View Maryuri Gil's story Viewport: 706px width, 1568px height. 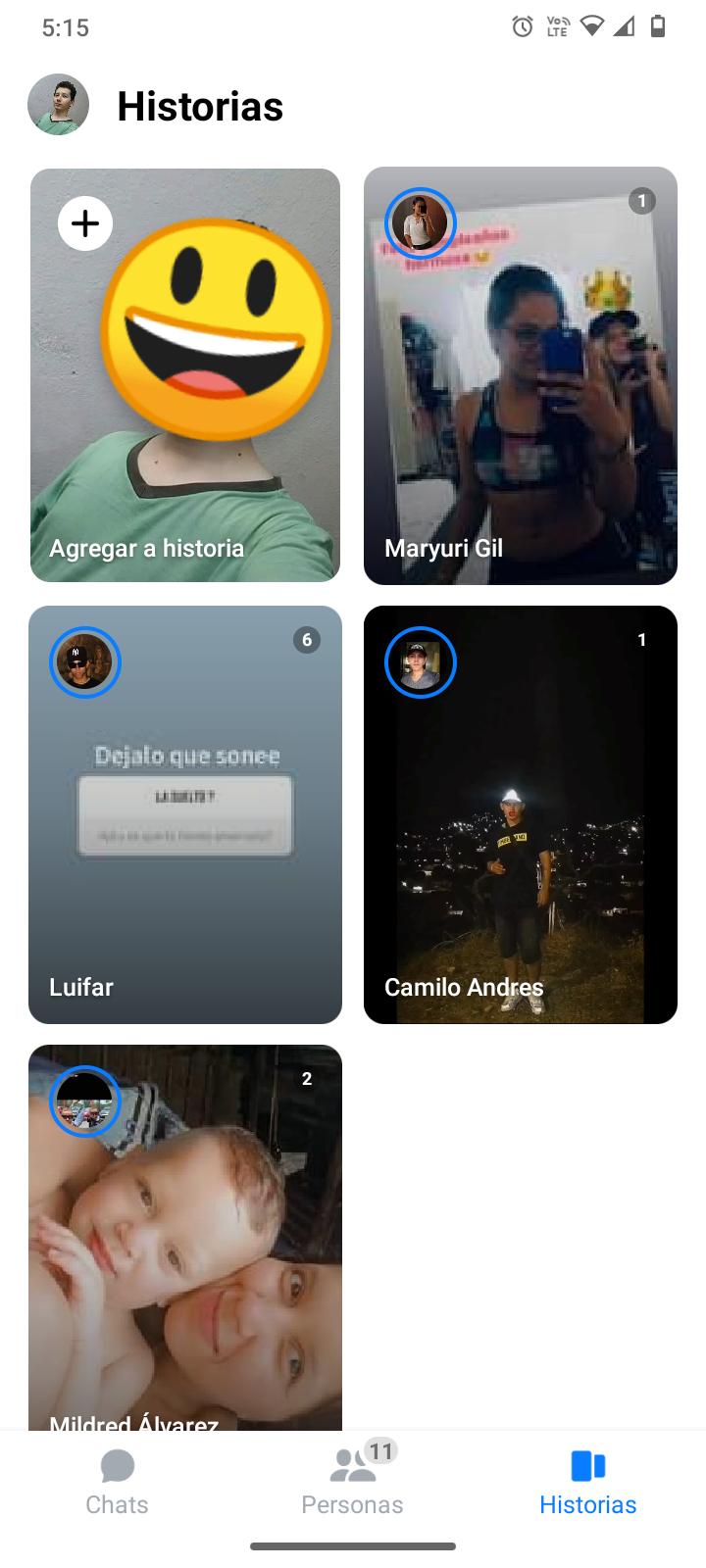[520, 375]
